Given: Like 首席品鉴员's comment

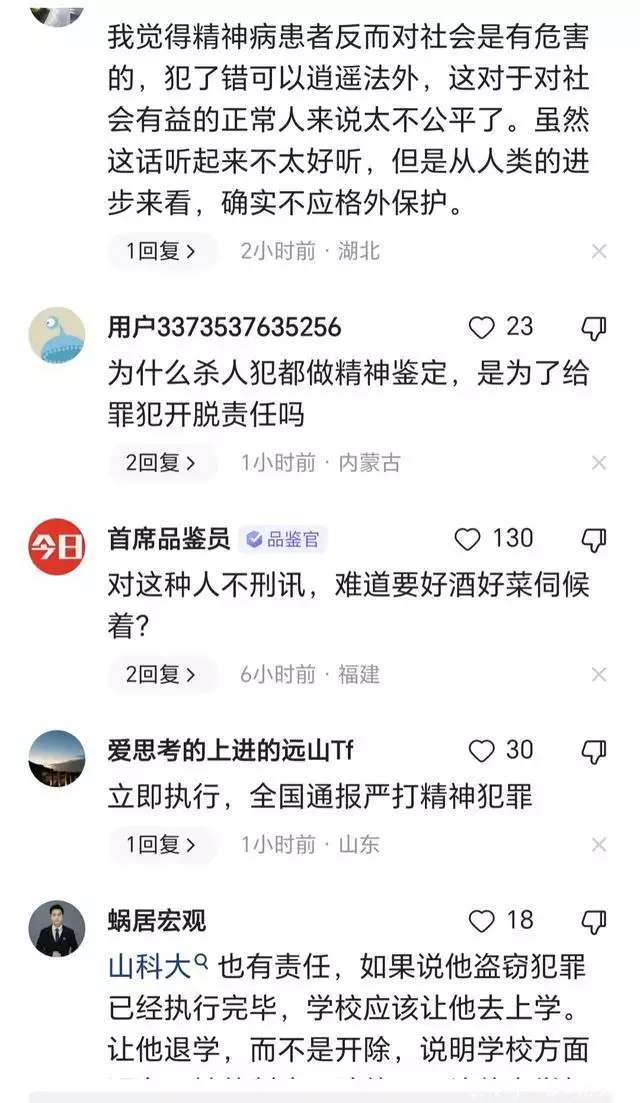Looking at the screenshot, I should tap(468, 540).
